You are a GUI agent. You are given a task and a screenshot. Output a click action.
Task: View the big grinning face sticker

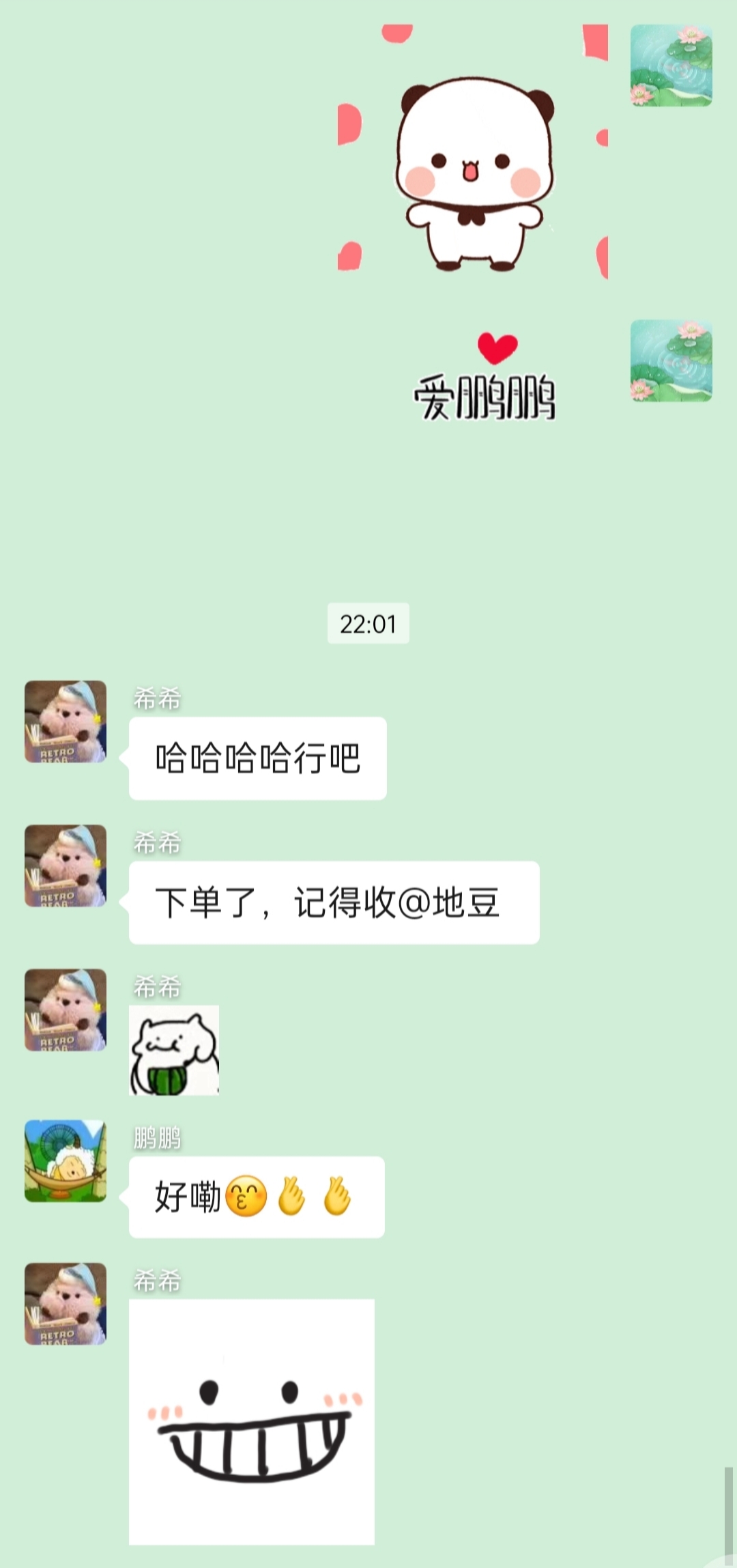point(251,1422)
